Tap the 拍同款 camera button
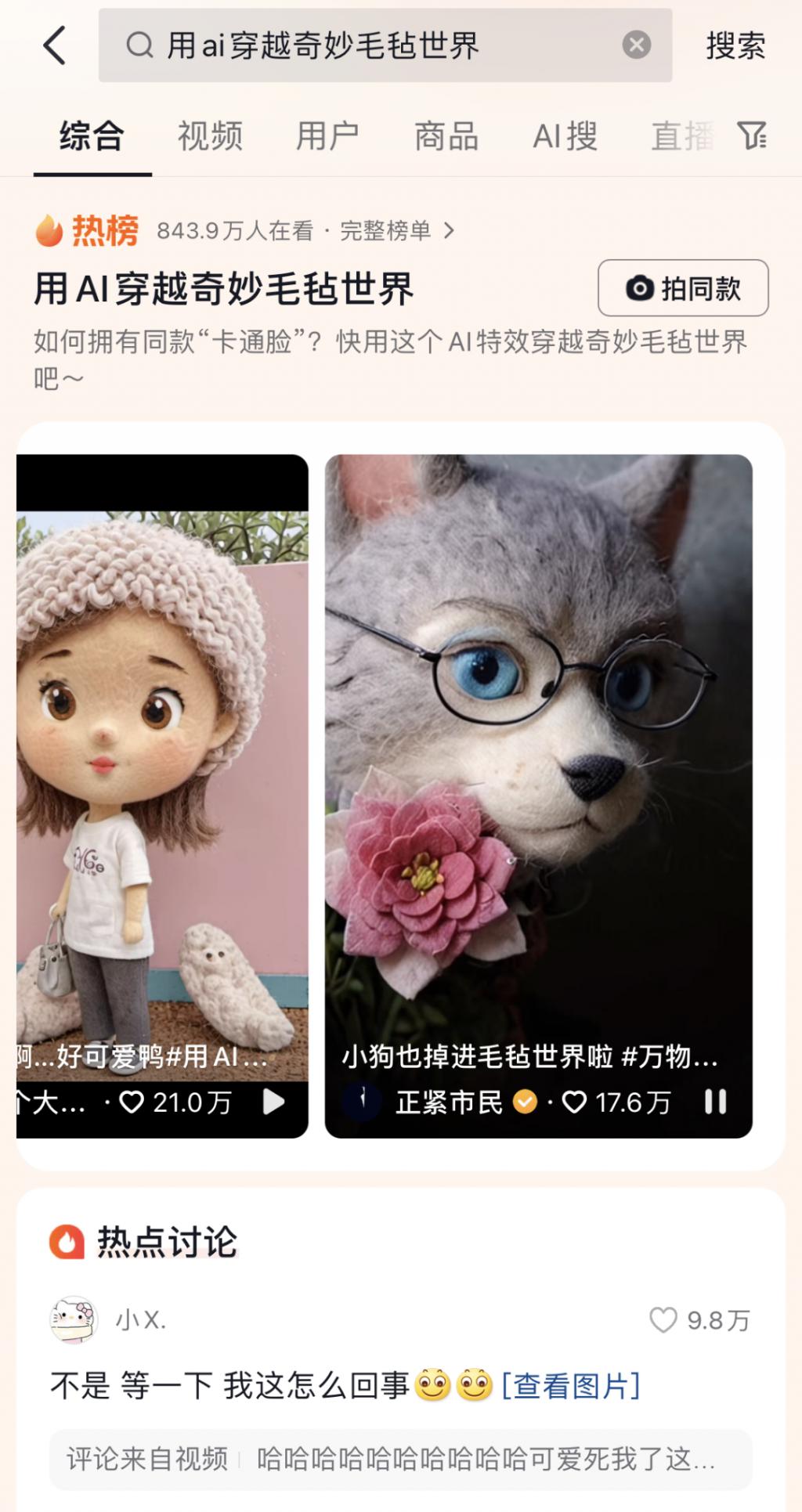The image size is (802, 1512). point(683,288)
